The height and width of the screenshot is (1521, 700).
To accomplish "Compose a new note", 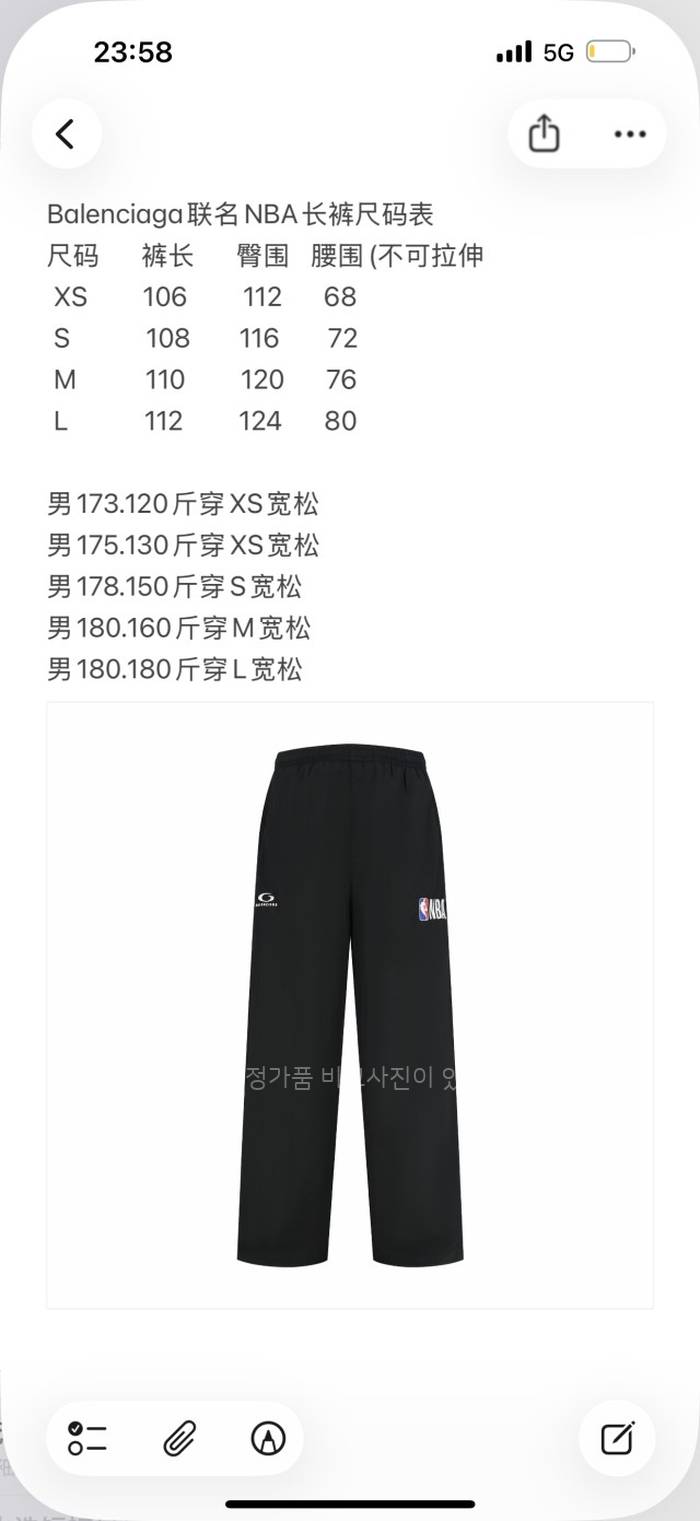I will (617, 1438).
